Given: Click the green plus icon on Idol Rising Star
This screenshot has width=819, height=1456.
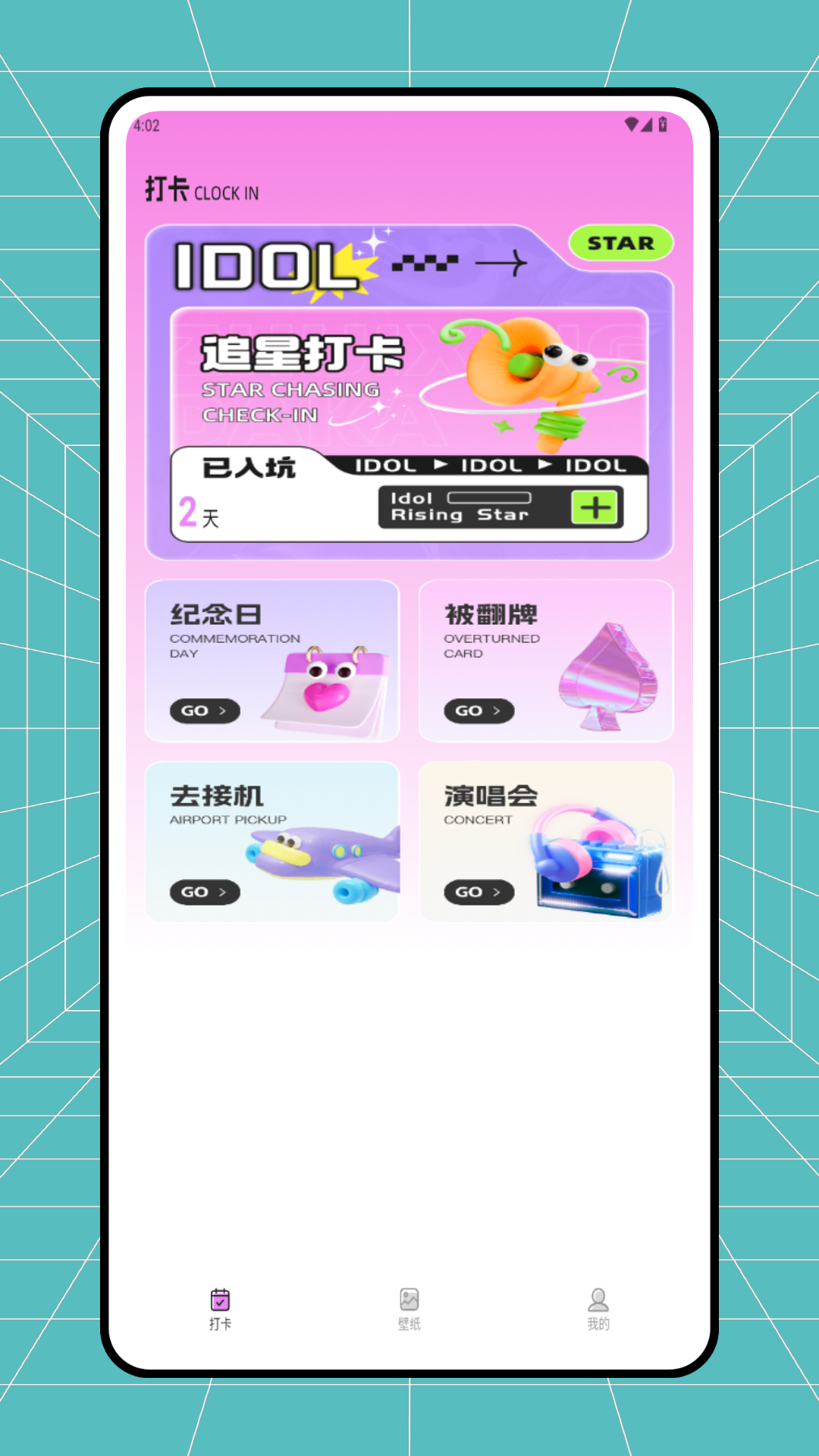Looking at the screenshot, I should tap(596, 507).
